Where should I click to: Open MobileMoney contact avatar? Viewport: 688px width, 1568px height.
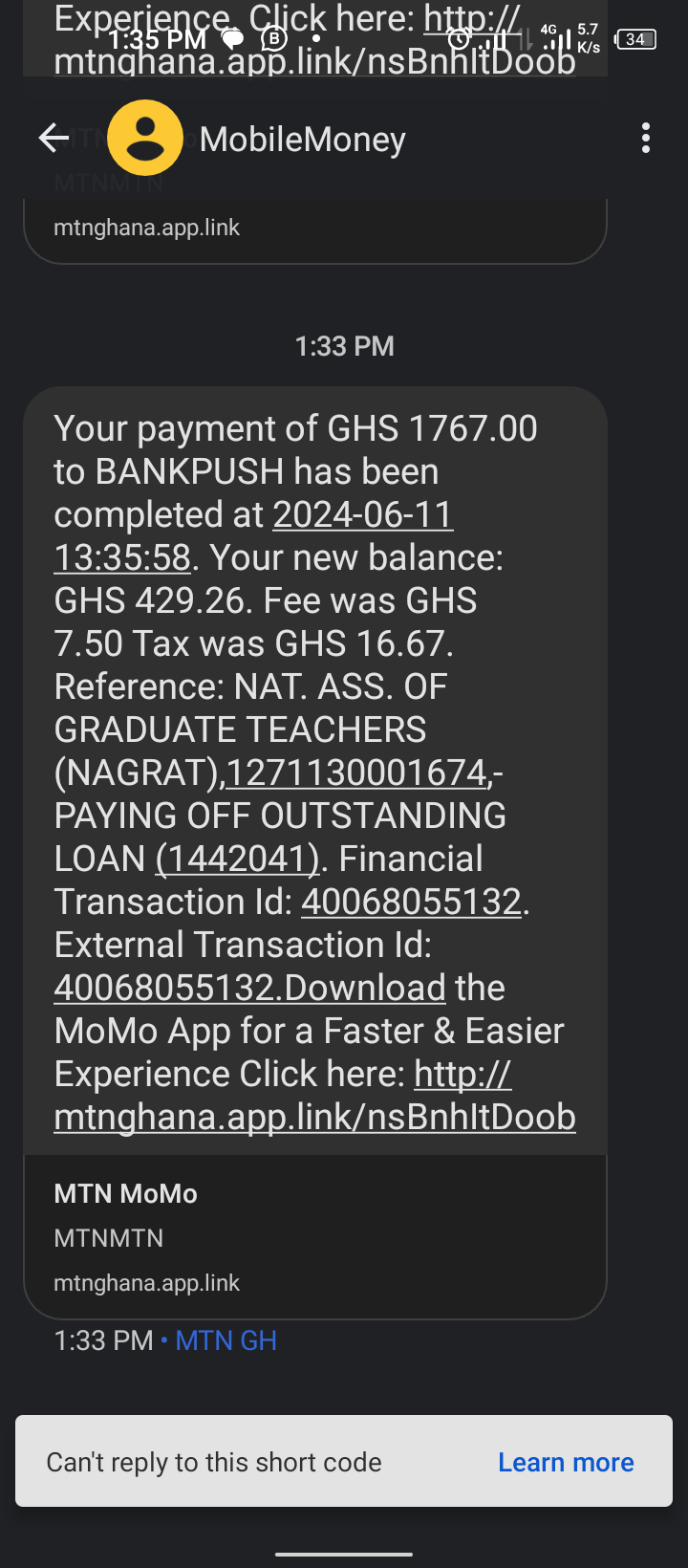click(x=145, y=139)
